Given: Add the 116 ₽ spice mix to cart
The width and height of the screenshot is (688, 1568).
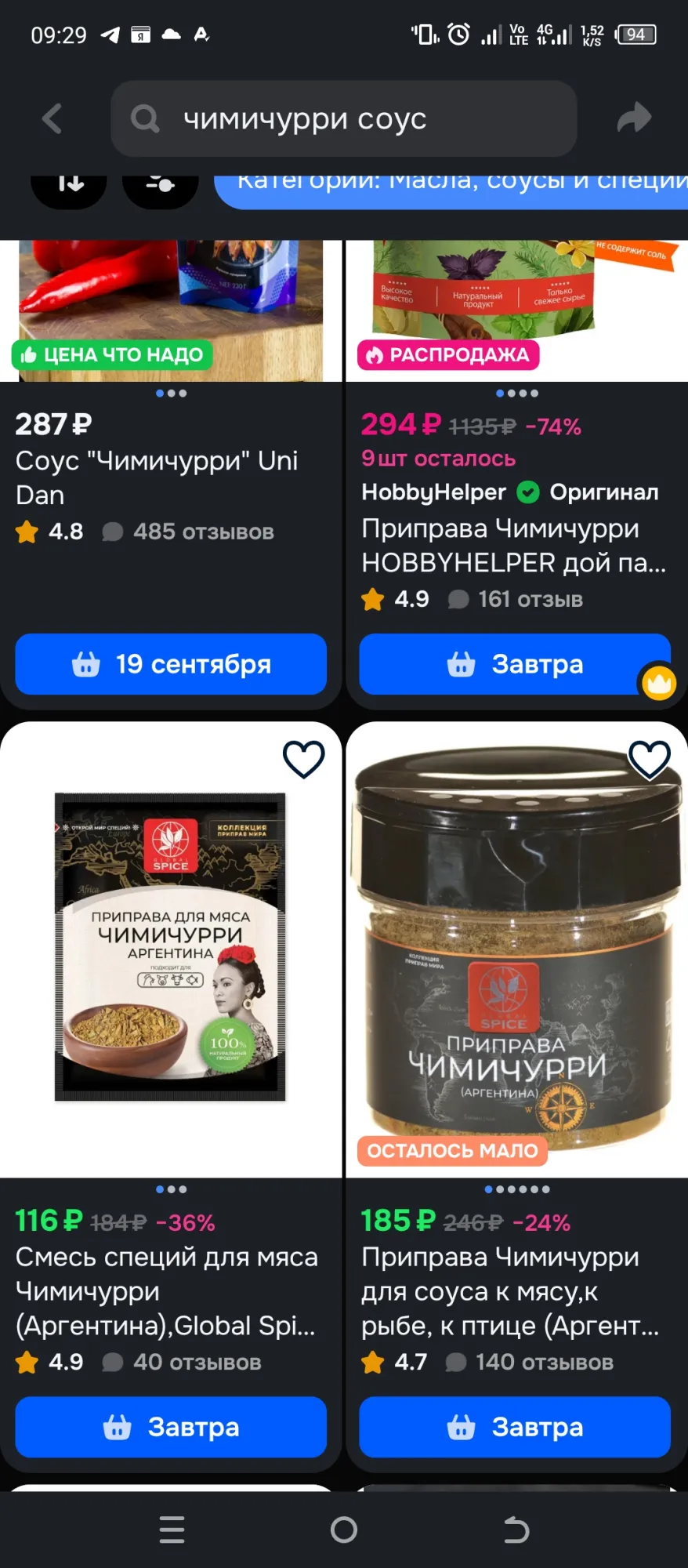Looking at the screenshot, I should point(171,1427).
